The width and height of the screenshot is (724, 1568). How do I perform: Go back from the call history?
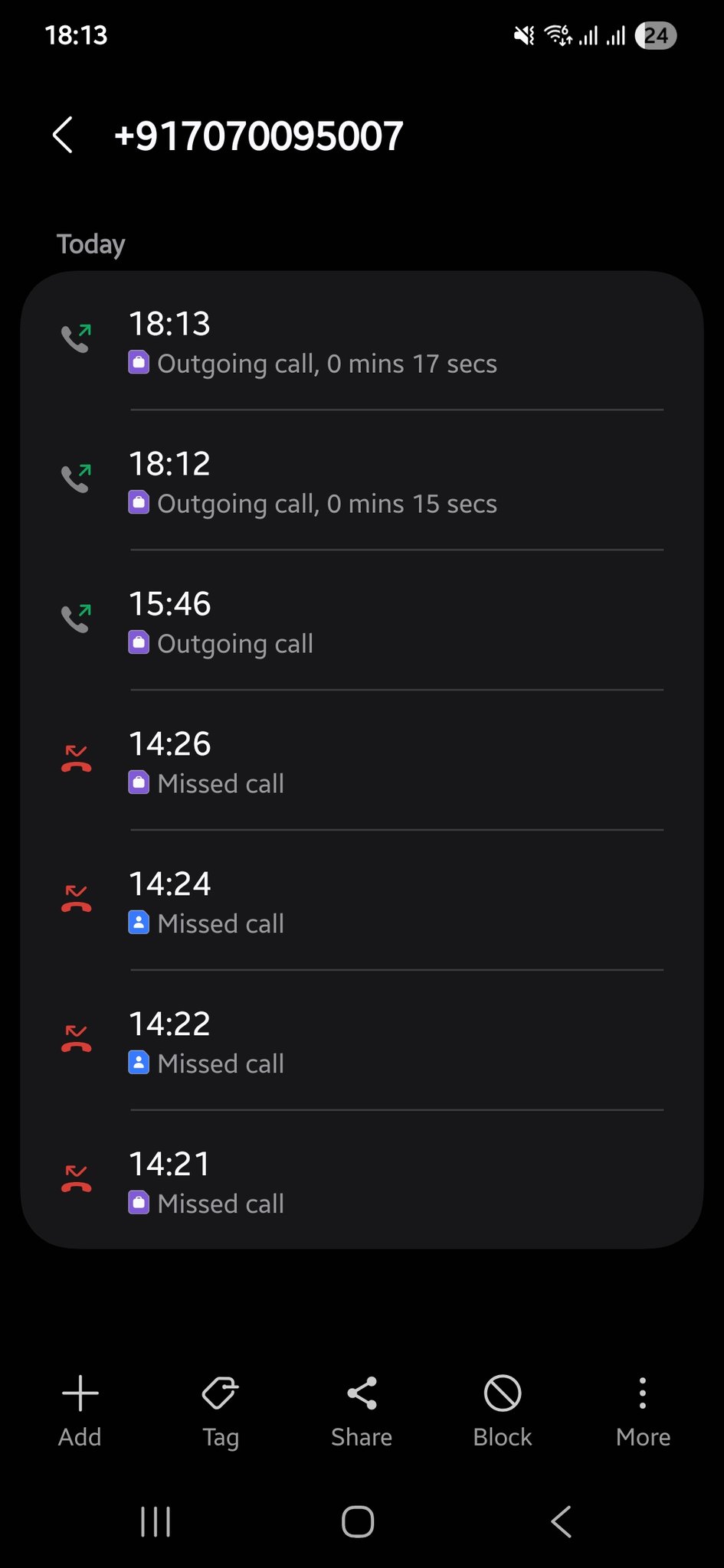pos(64,136)
